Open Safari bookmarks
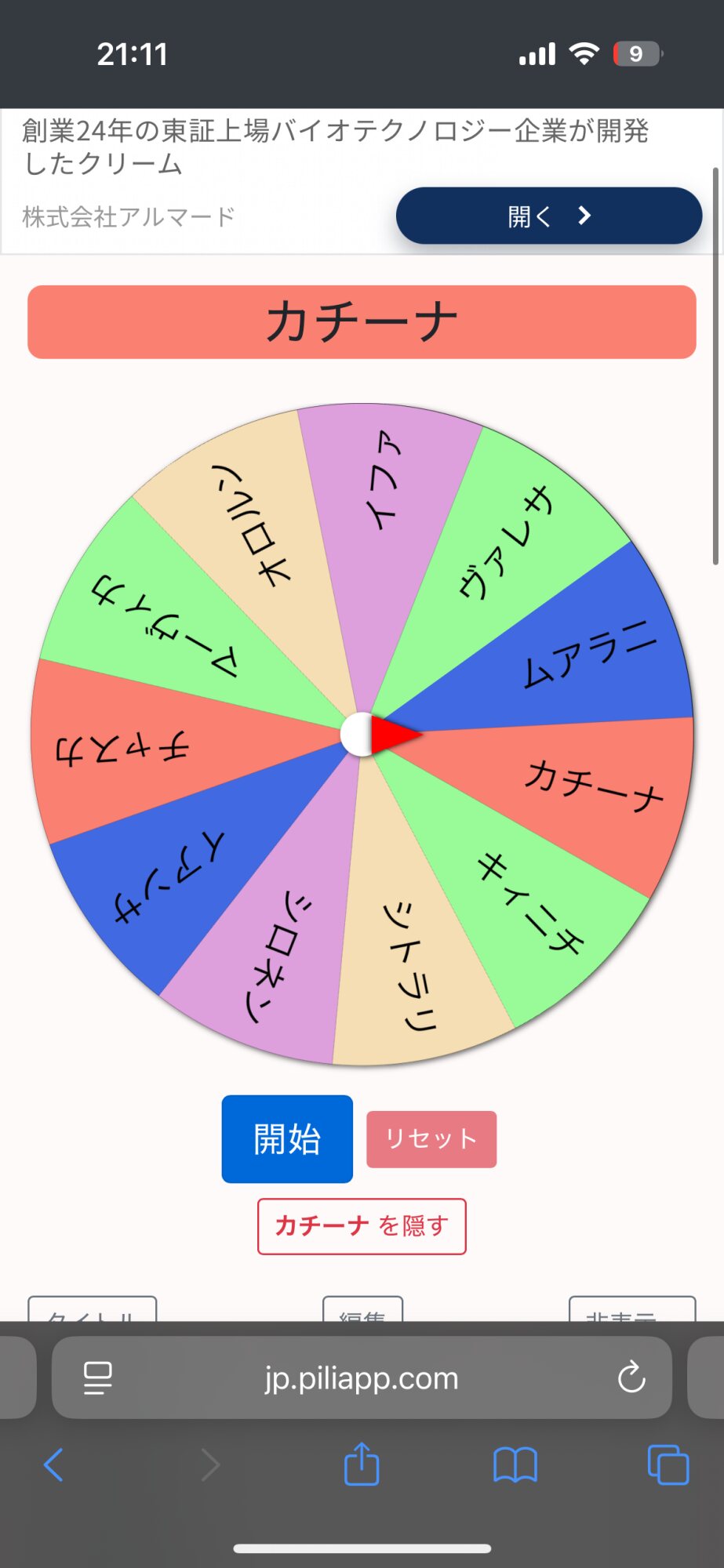 coord(515,1465)
